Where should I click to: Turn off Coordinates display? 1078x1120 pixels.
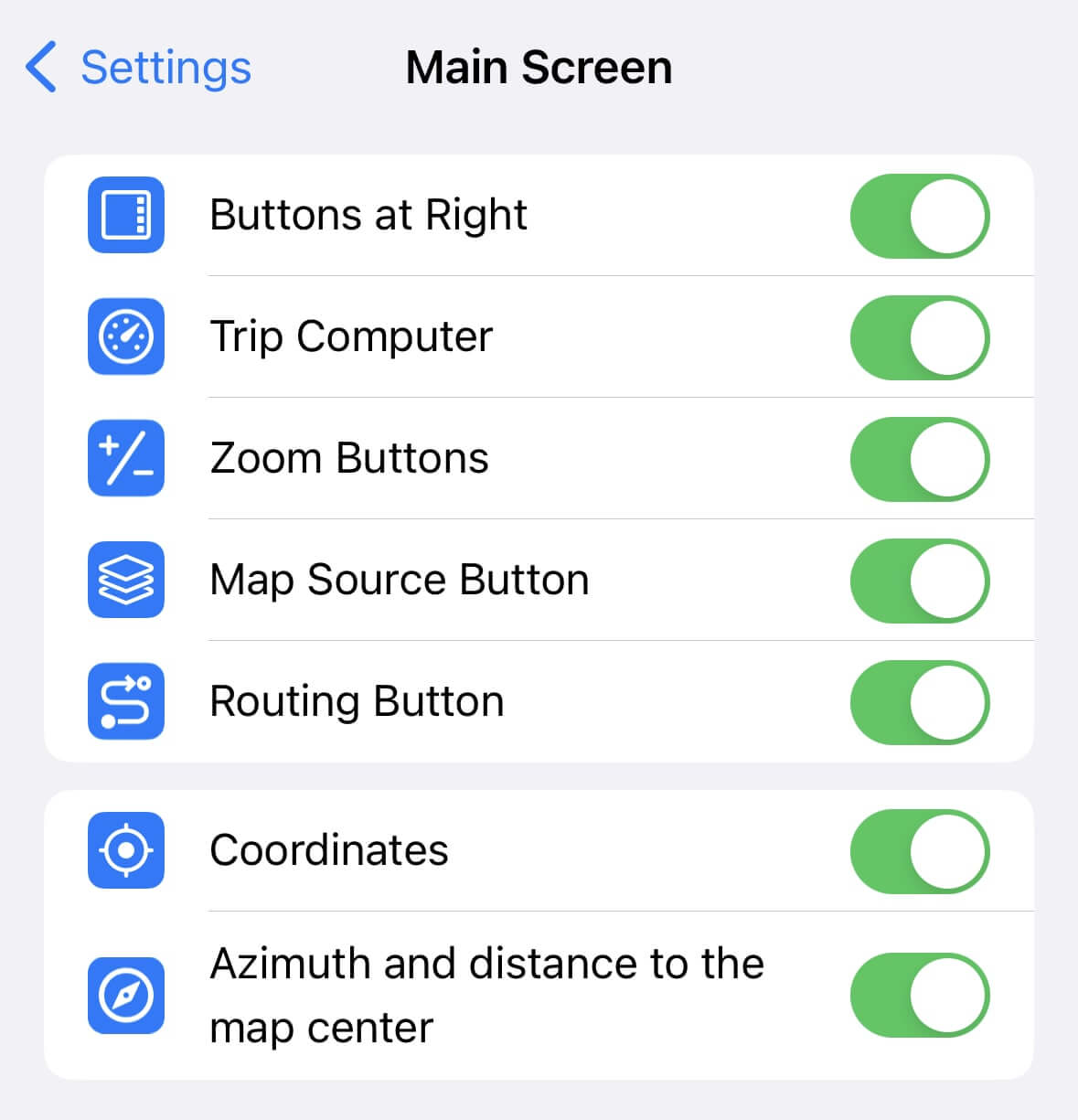pos(919,851)
